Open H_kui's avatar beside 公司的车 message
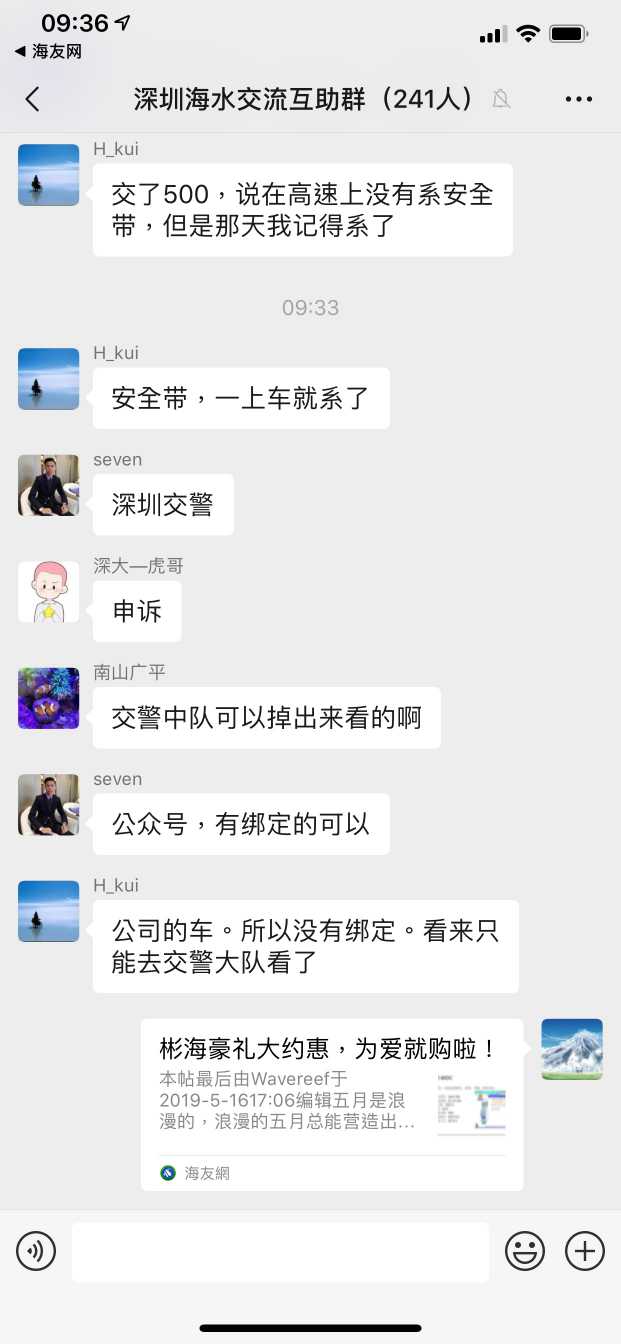The width and height of the screenshot is (621, 1344). point(48,911)
